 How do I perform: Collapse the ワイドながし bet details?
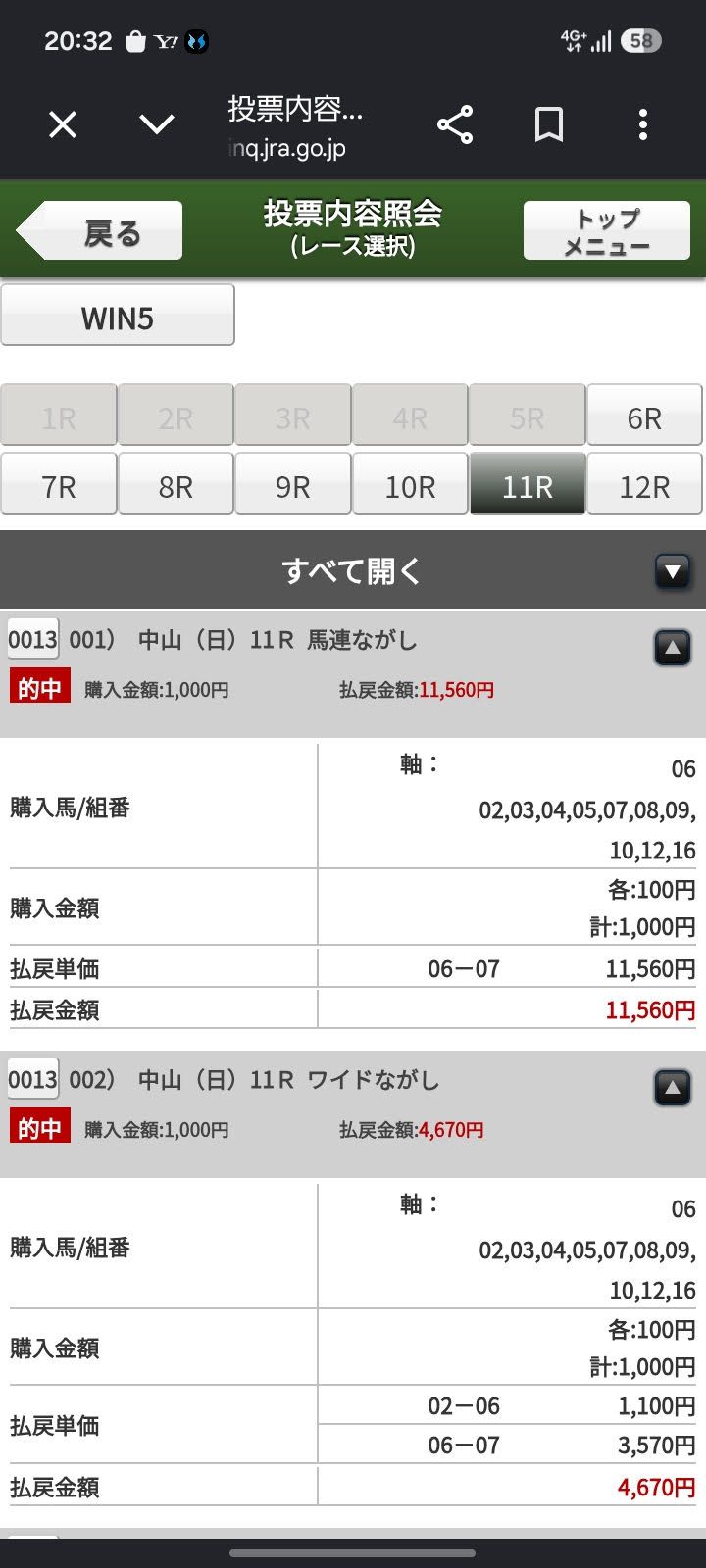(673, 1087)
